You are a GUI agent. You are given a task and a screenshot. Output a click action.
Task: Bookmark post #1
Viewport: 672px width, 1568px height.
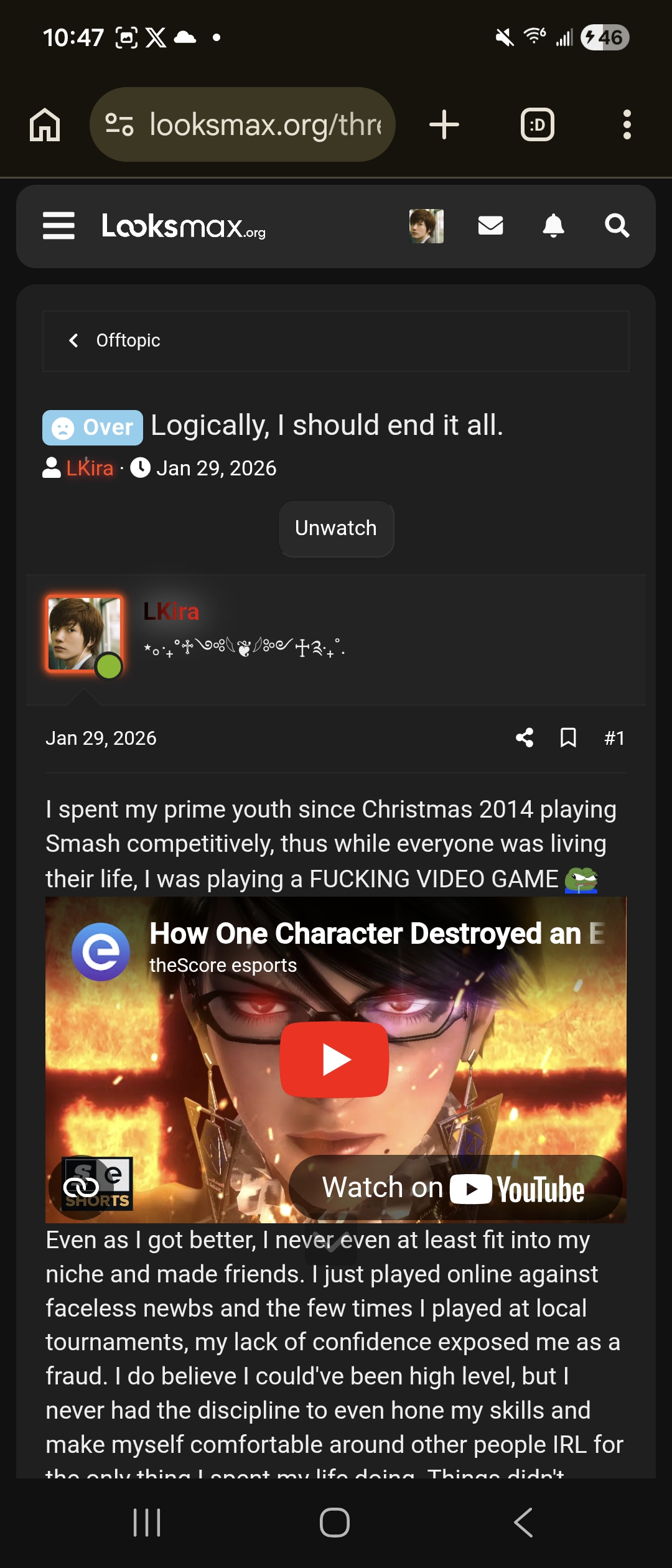click(568, 738)
